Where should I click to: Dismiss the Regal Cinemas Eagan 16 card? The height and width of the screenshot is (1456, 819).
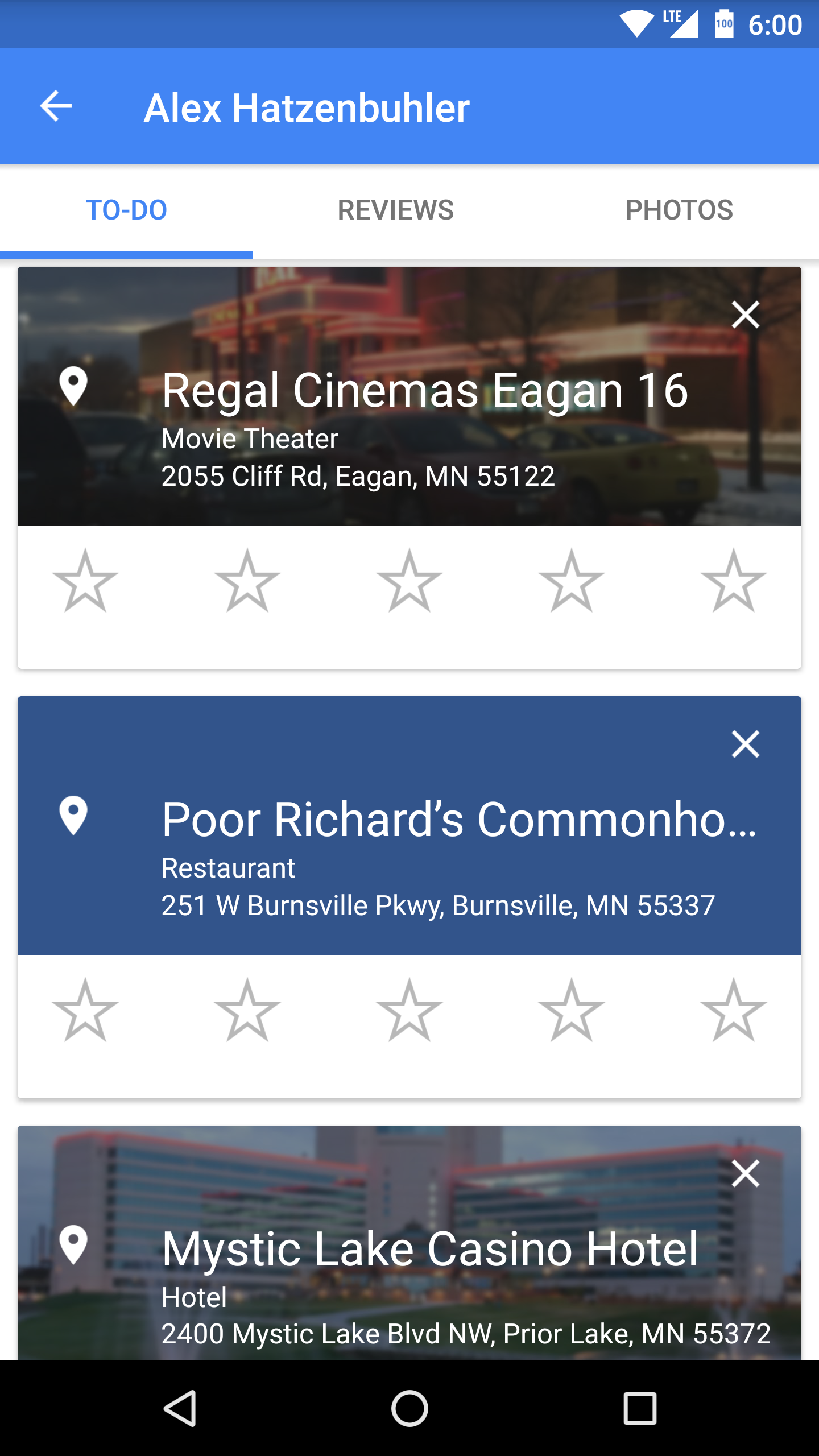(745, 315)
